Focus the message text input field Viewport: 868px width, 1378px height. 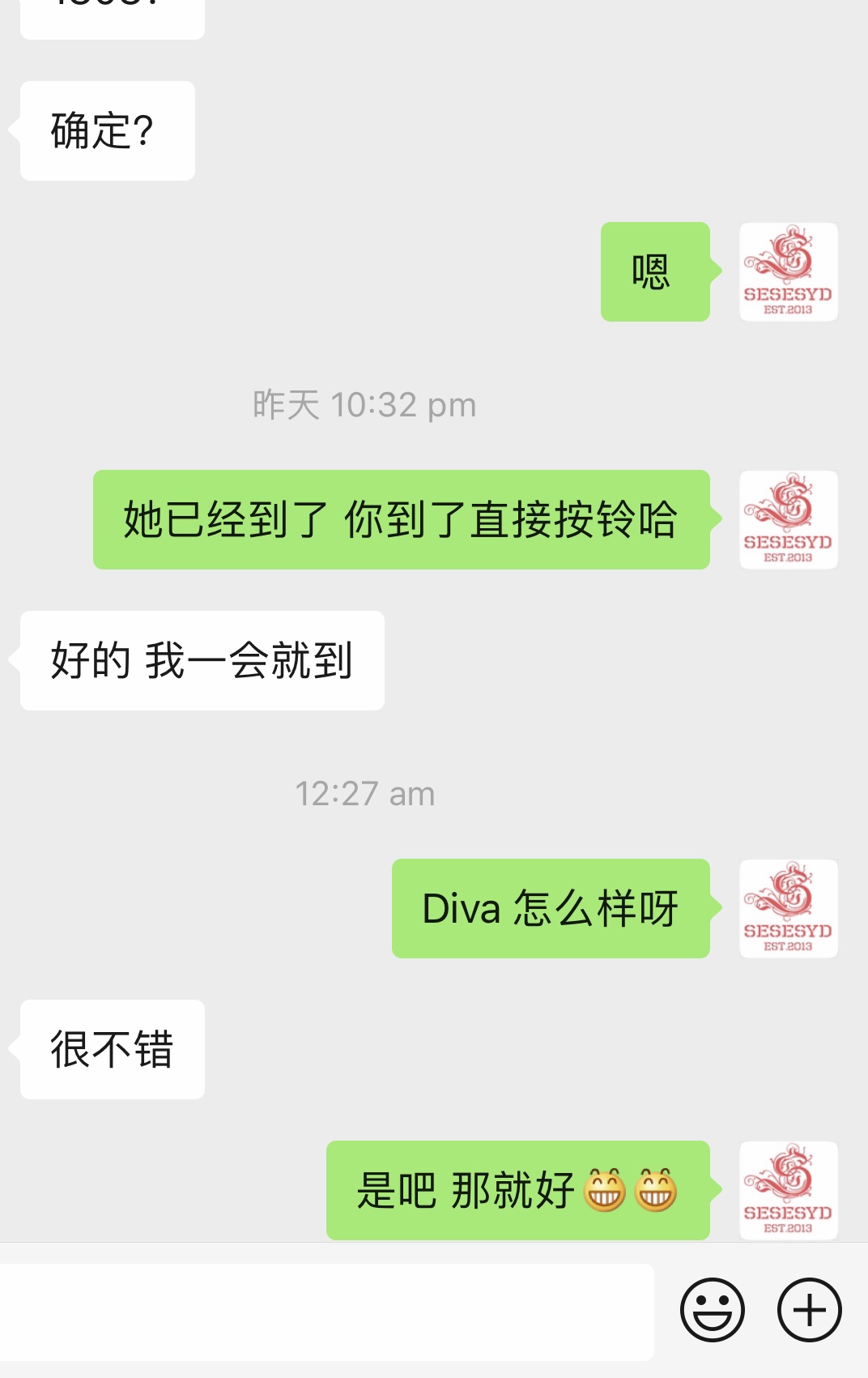pyautogui.click(x=324, y=1312)
